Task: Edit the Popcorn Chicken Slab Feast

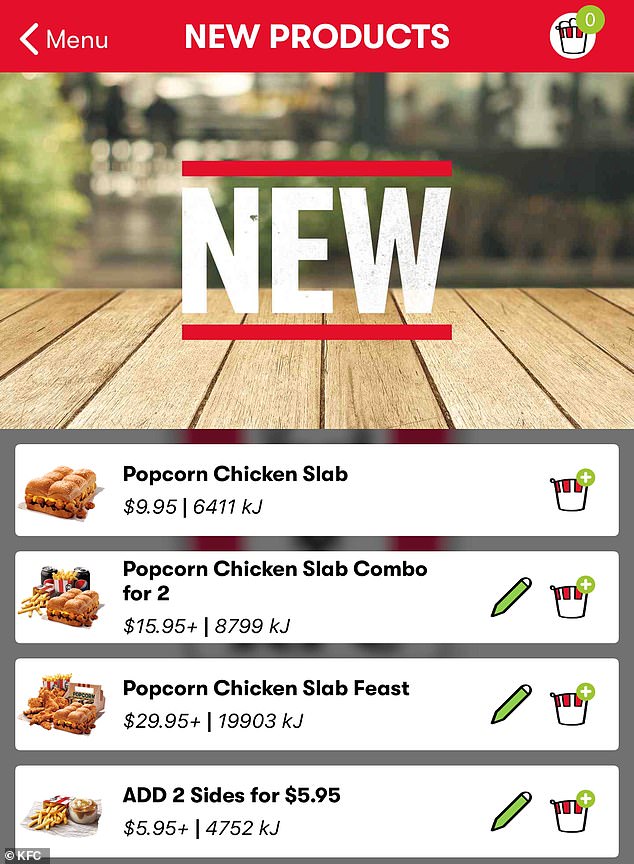Action: tap(511, 704)
